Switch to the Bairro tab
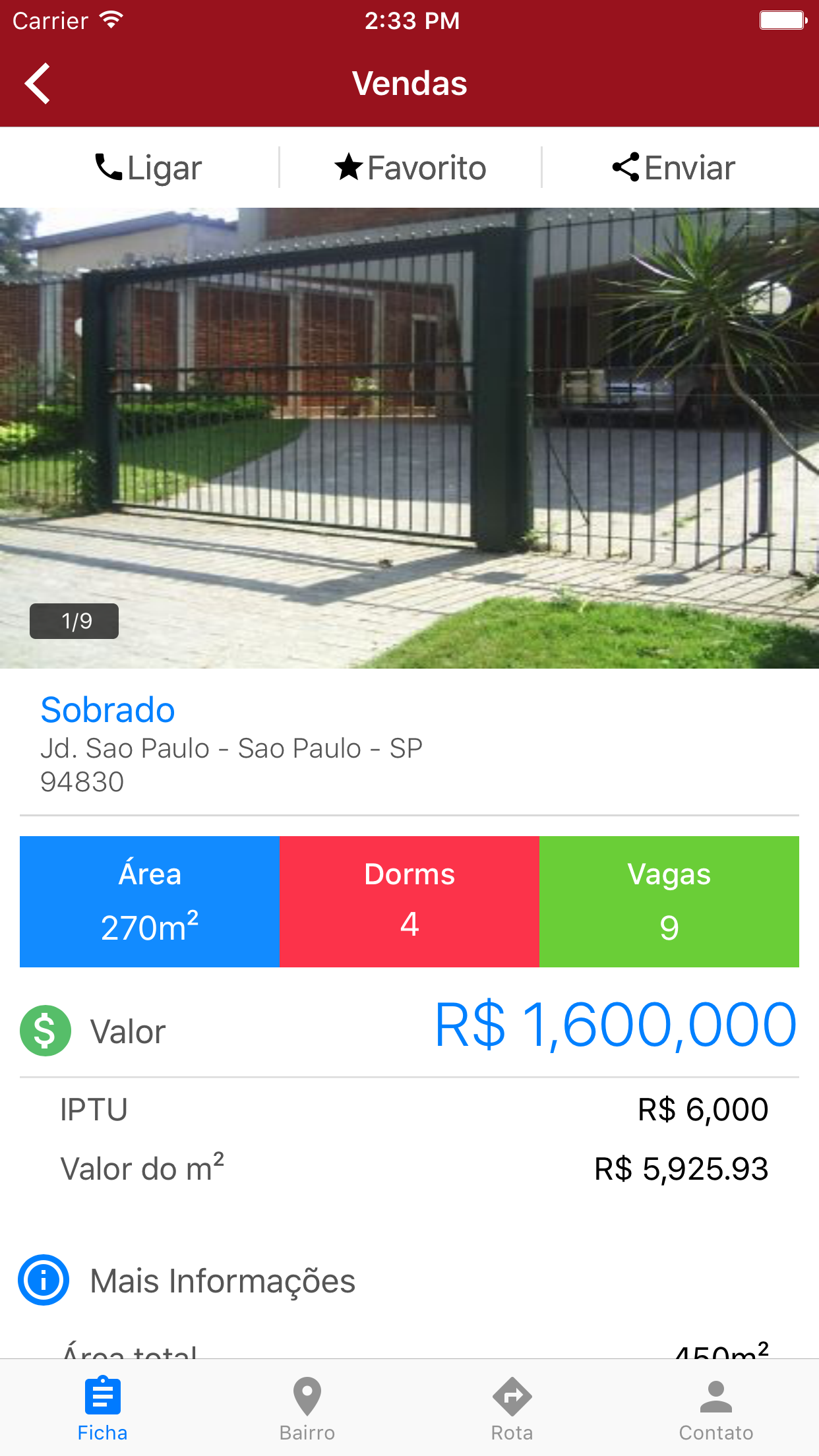Screen dimensions: 819x1456 (x=307, y=1407)
